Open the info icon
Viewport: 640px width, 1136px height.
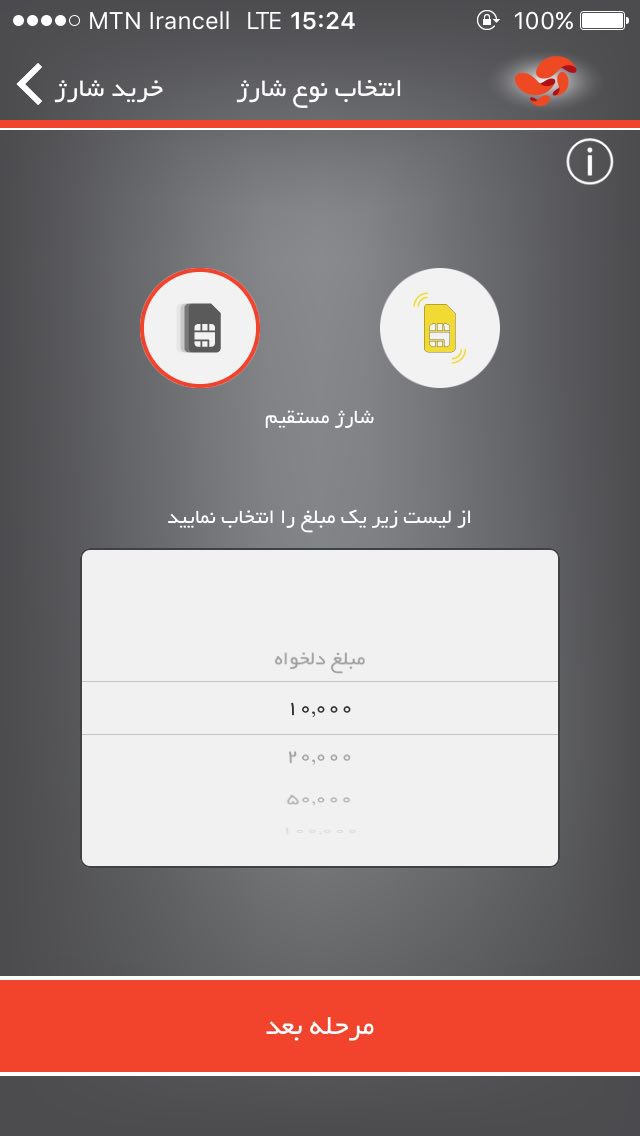coord(589,162)
